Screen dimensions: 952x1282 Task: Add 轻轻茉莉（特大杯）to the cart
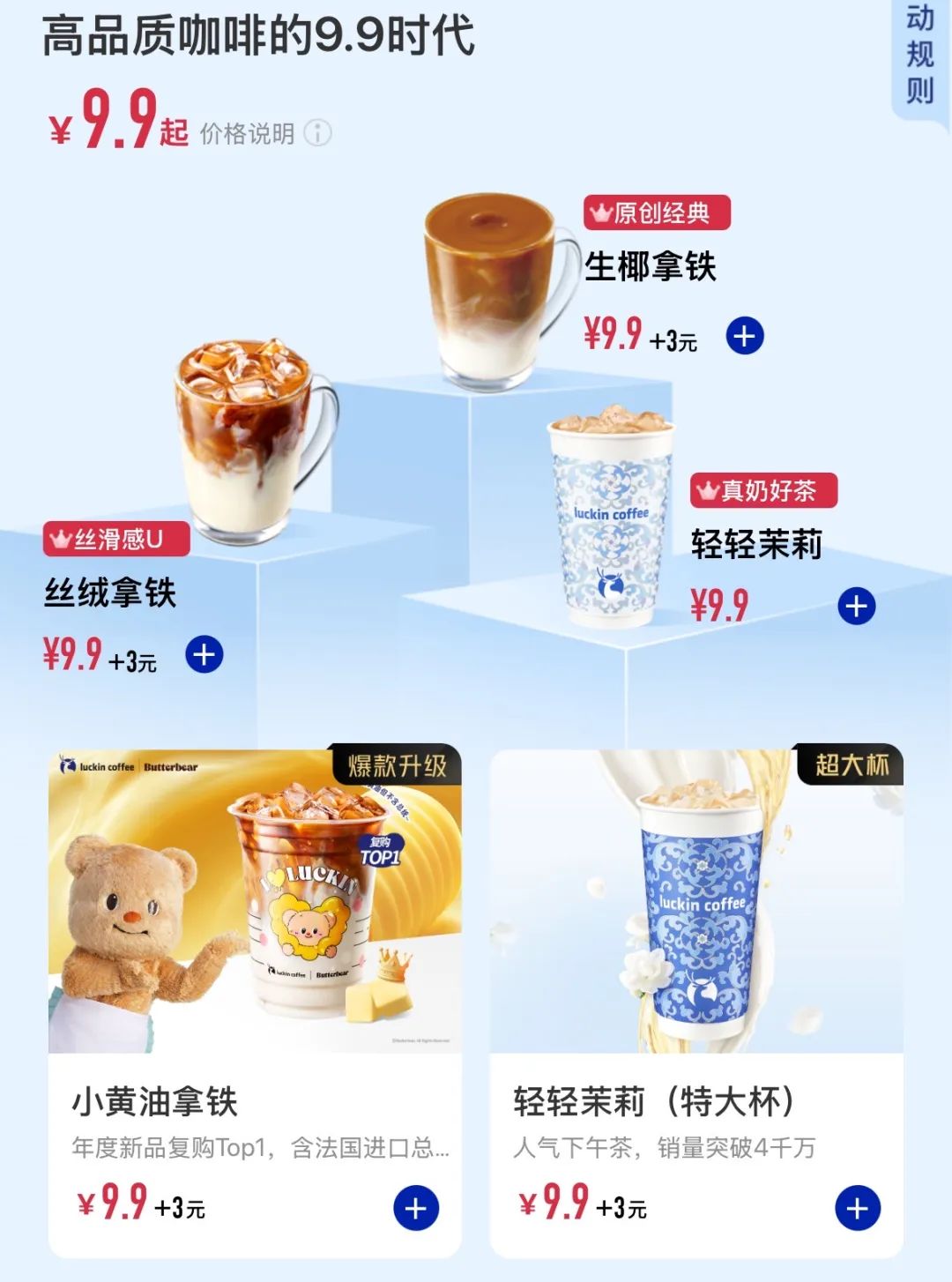coord(858,1209)
